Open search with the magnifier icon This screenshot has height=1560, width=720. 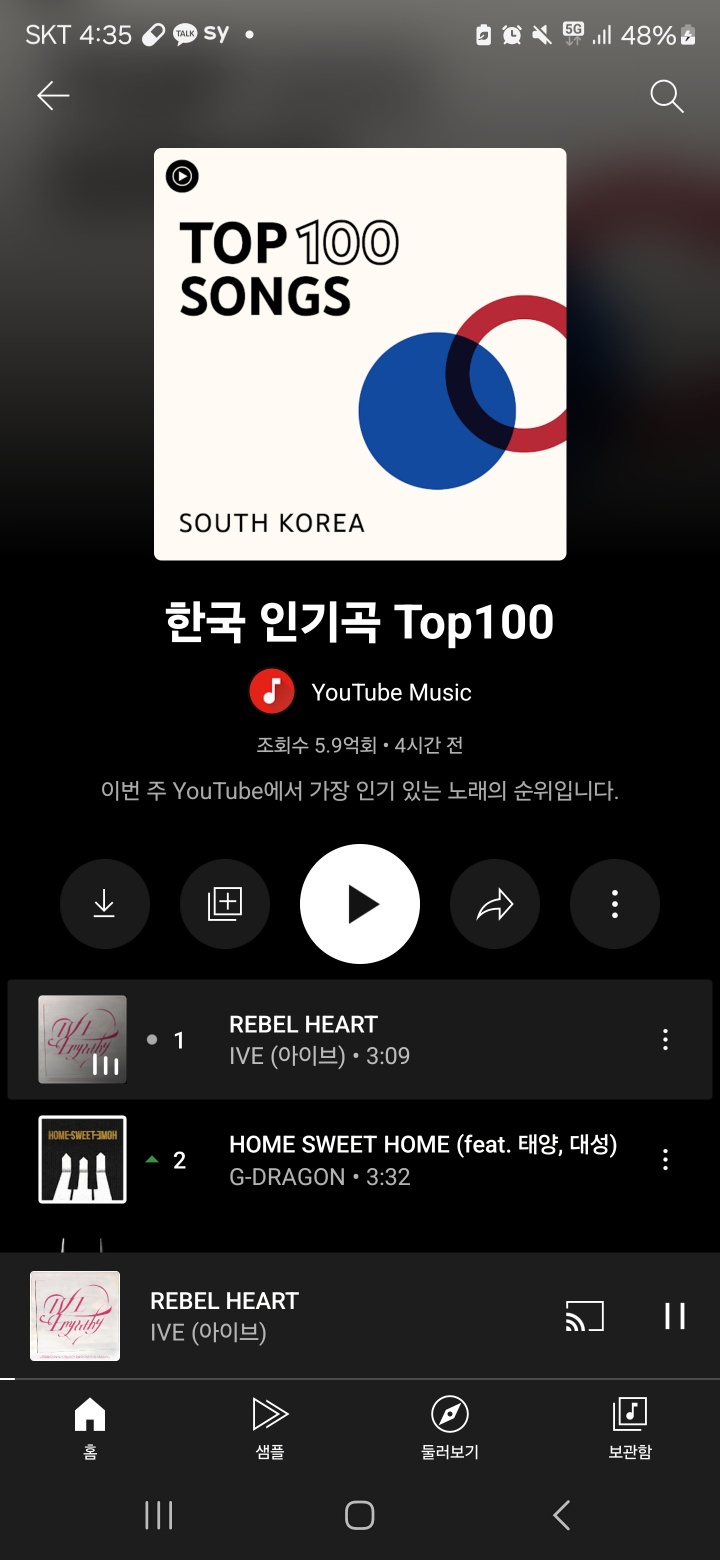tap(666, 96)
